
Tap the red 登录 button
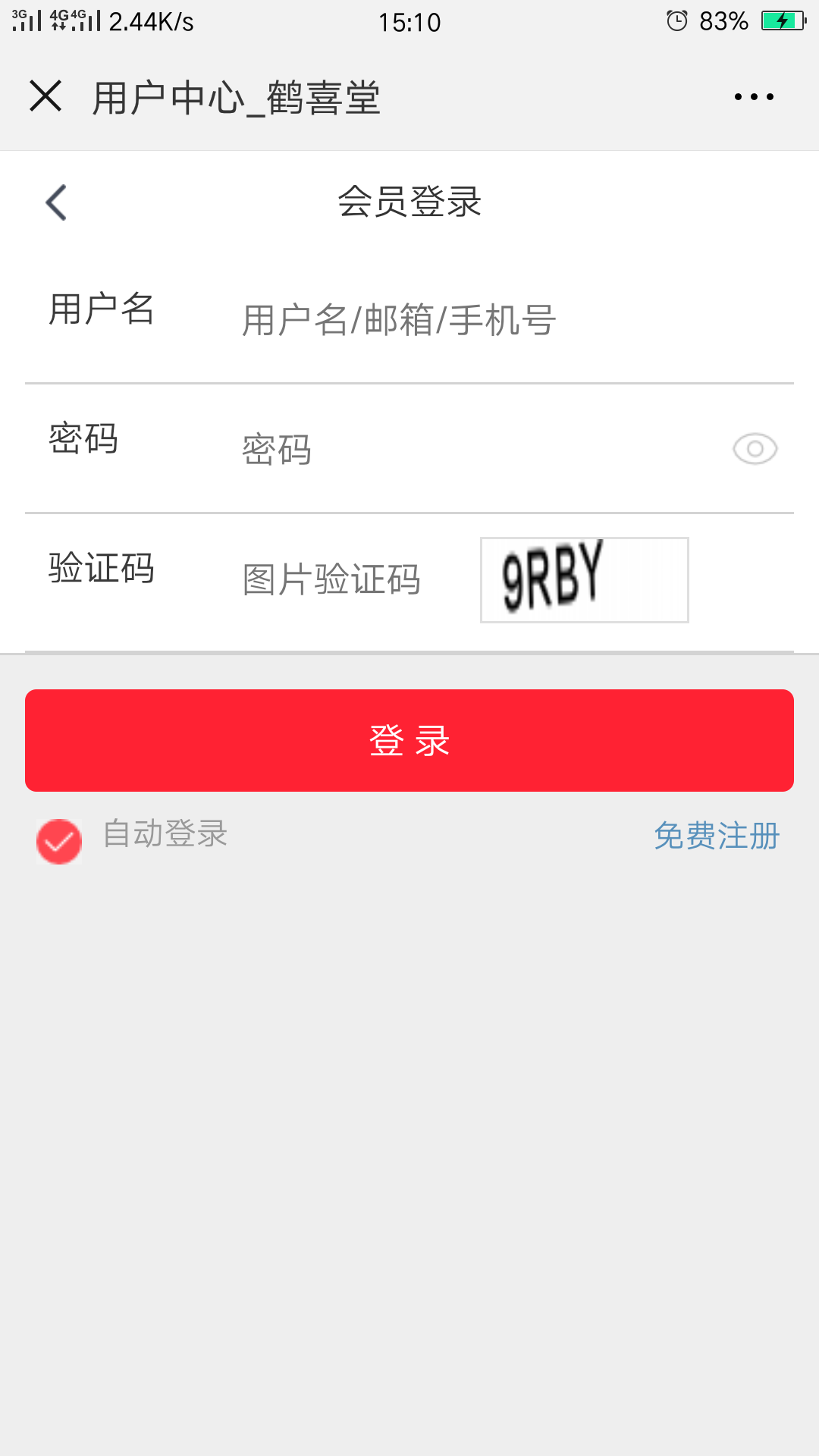(x=409, y=740)
